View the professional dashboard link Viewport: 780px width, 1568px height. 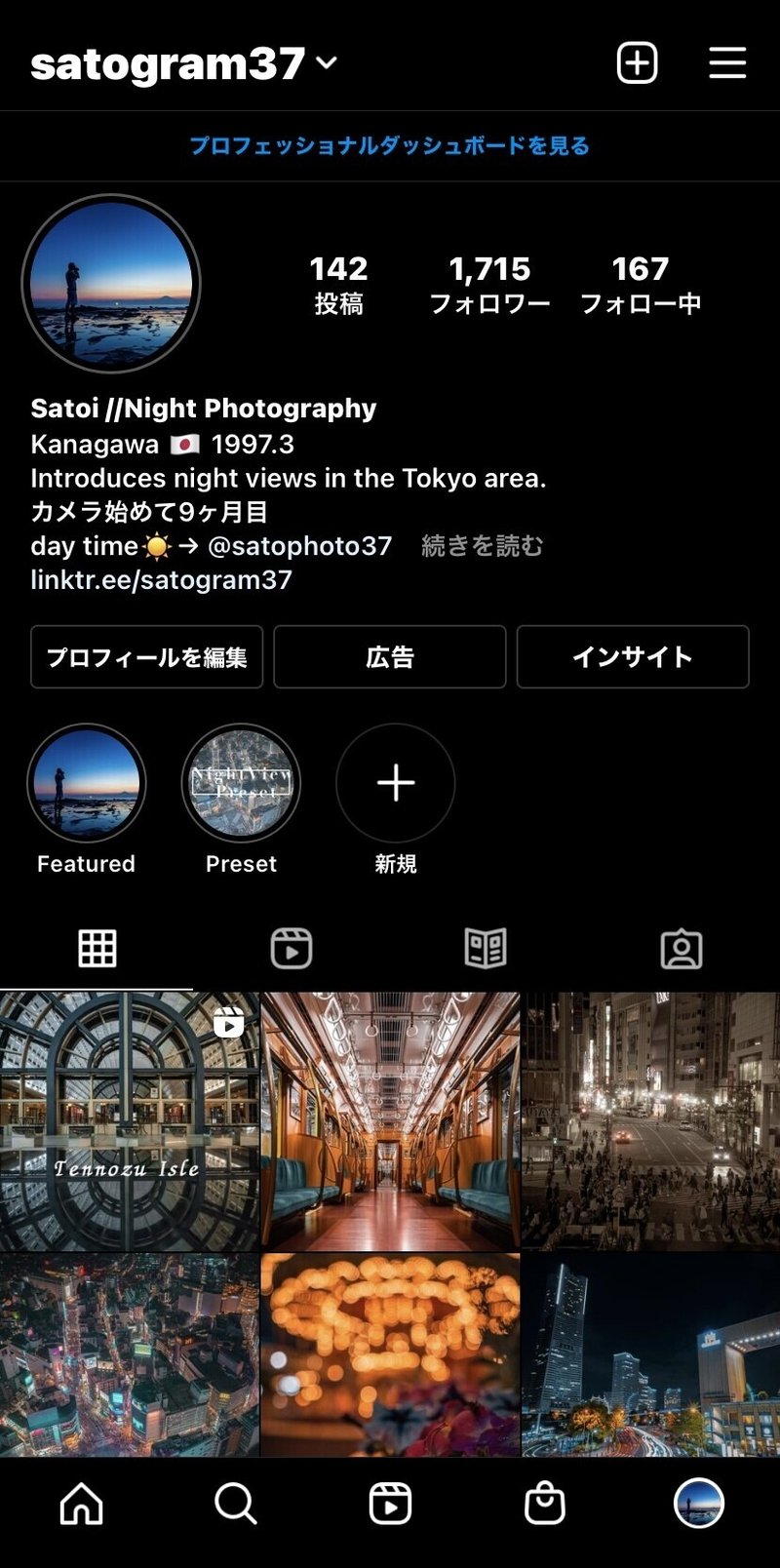tap(390, 146)
